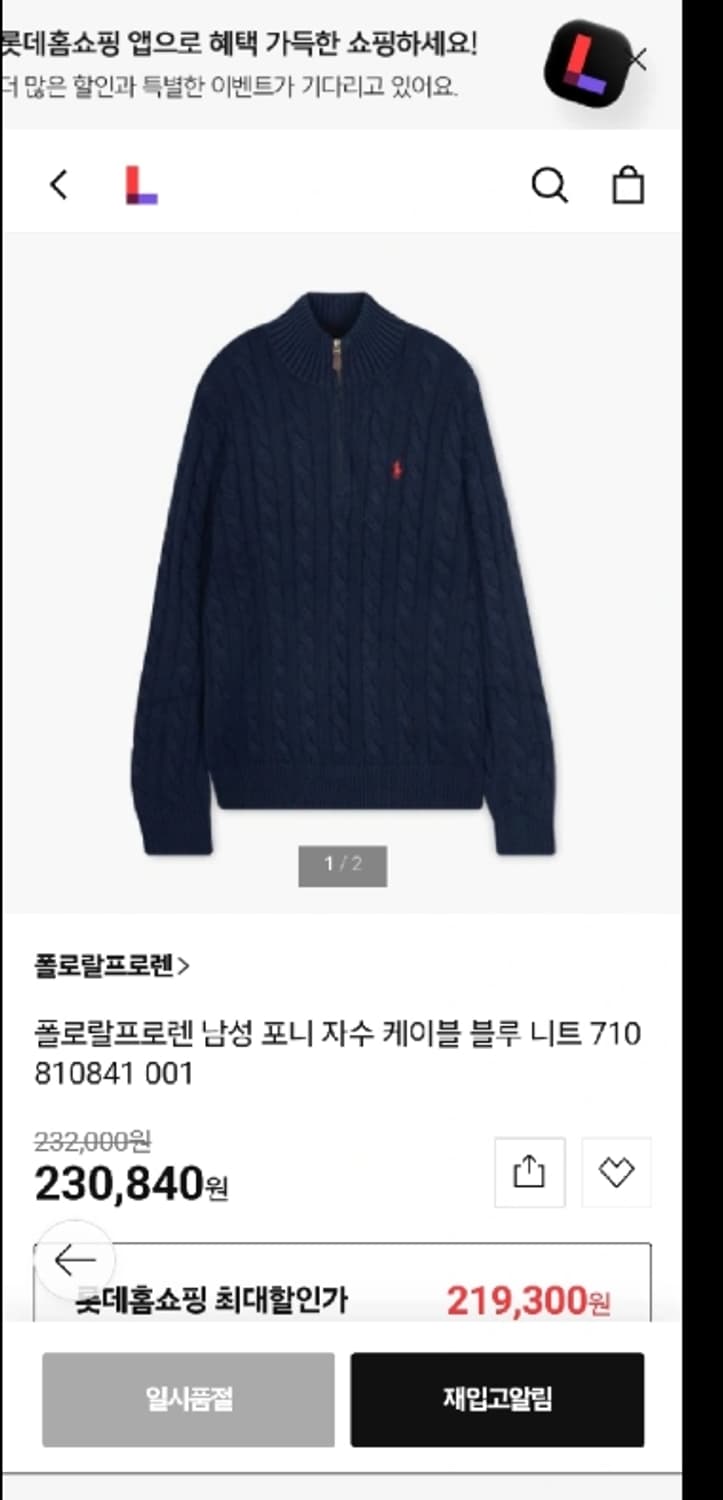Tap the 1/2 image page indicator

(x=343, y=867)
